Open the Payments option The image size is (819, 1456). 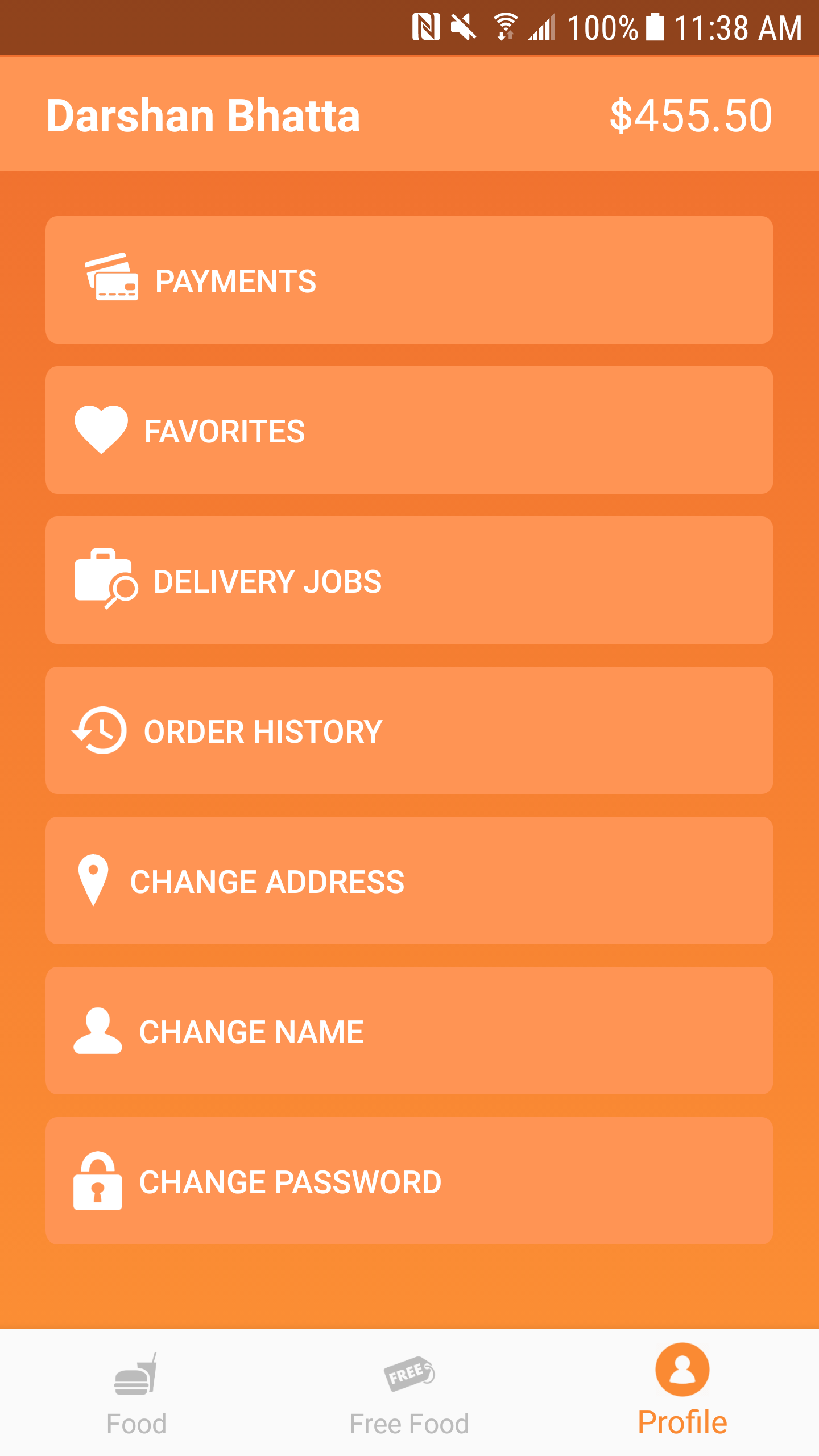tap(409, 280)
